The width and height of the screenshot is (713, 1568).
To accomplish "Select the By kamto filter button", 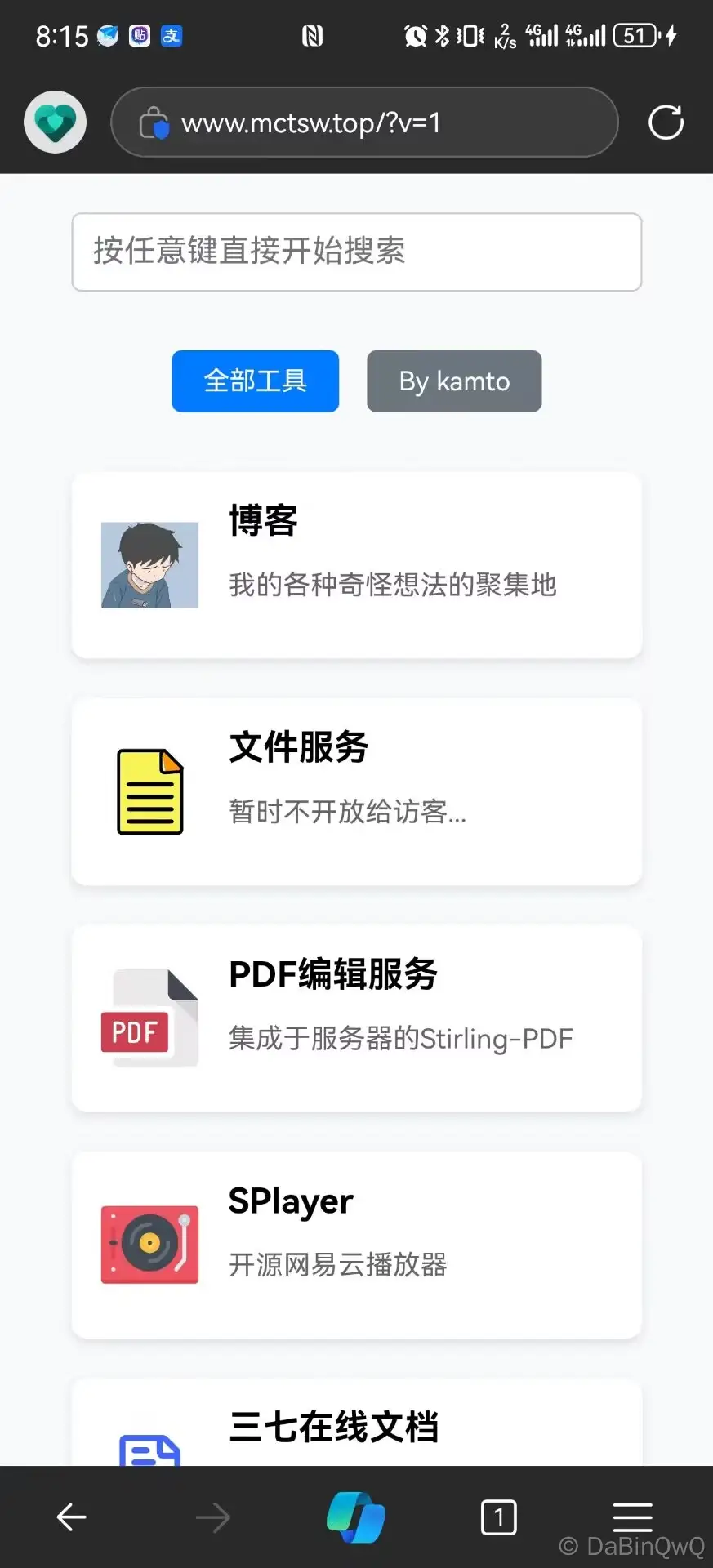I will coord(454,381).
